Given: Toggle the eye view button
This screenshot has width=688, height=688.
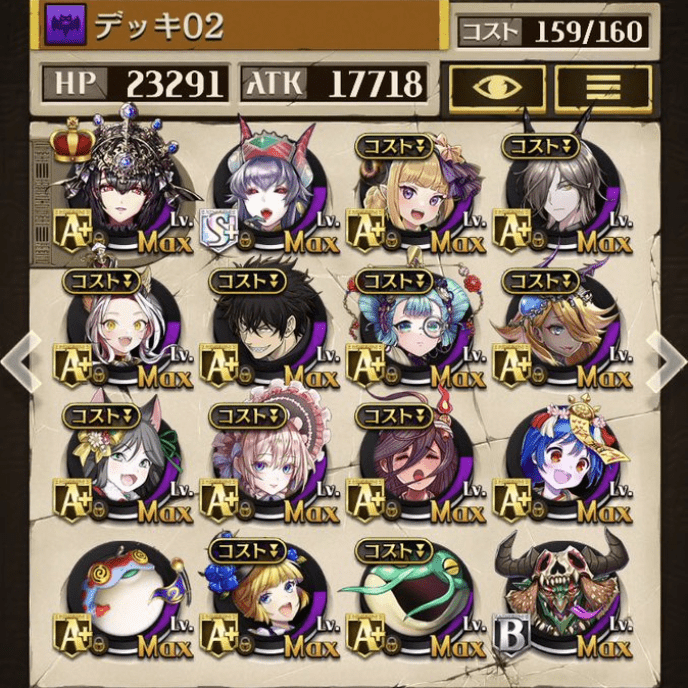Looking at the screenshot, I should (497, 87).
